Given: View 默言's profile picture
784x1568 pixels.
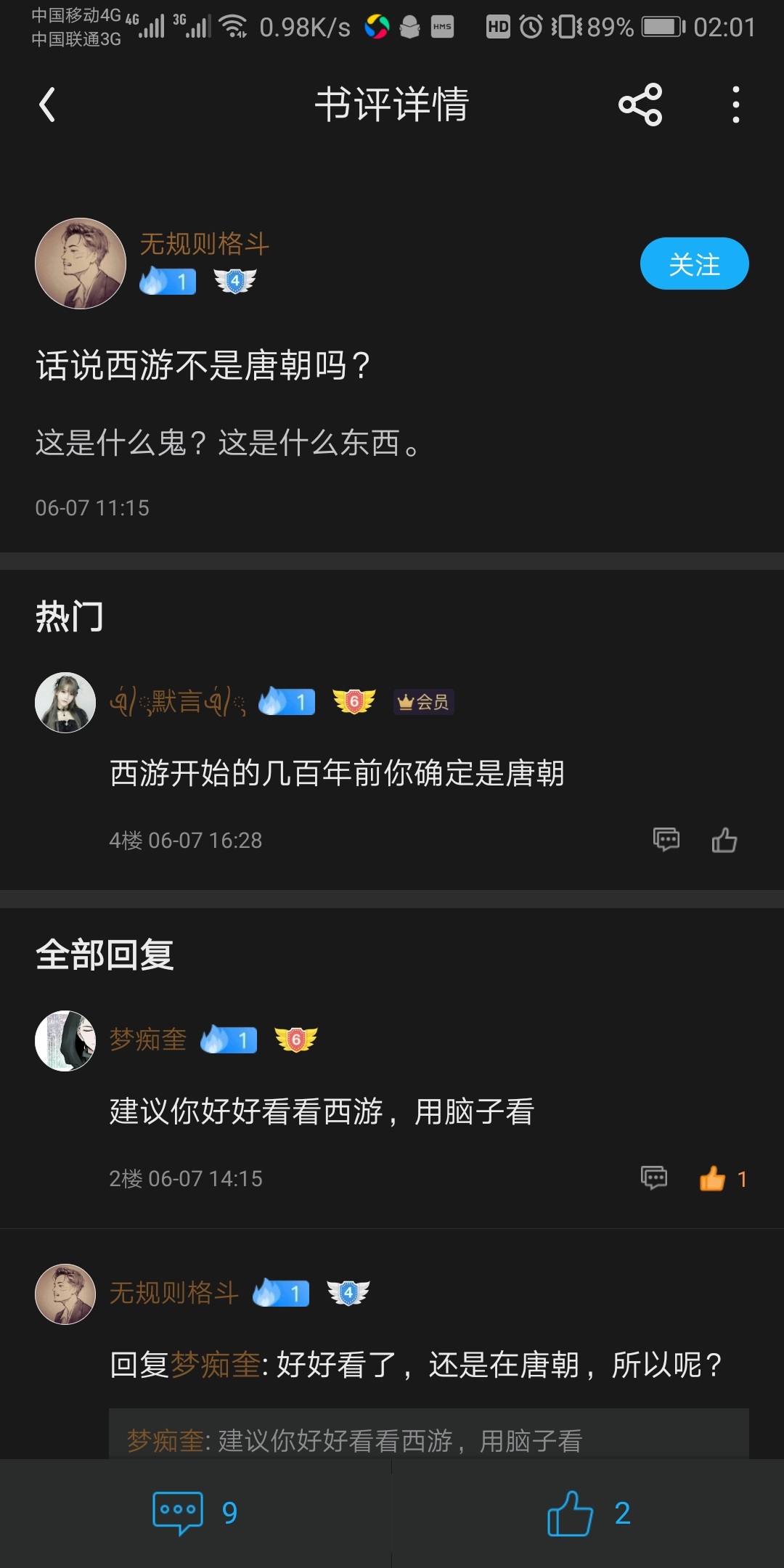Looking at the screenshot, I should coord(65,703).
